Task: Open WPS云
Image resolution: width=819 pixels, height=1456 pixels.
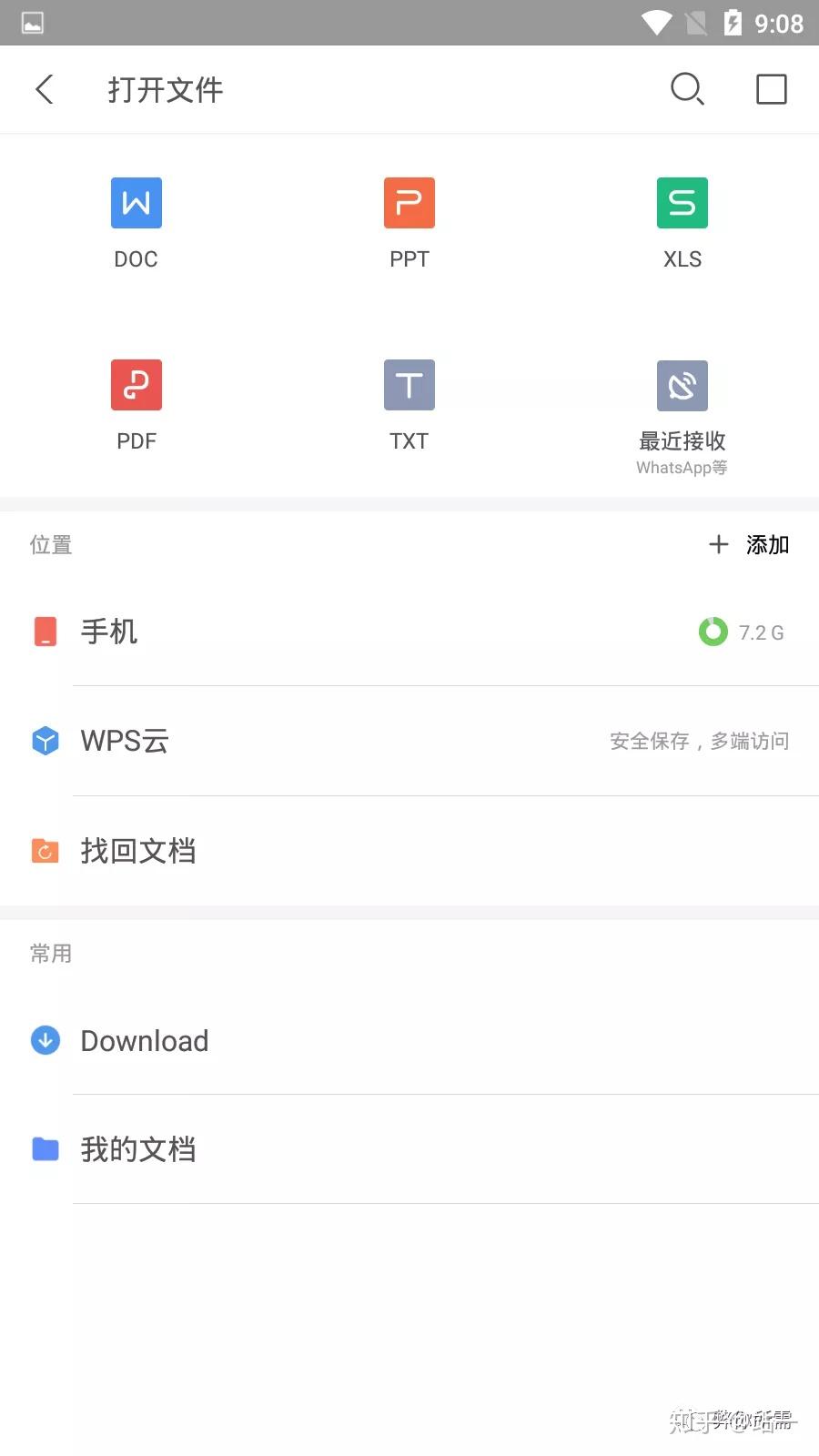Action: point(409,741)
